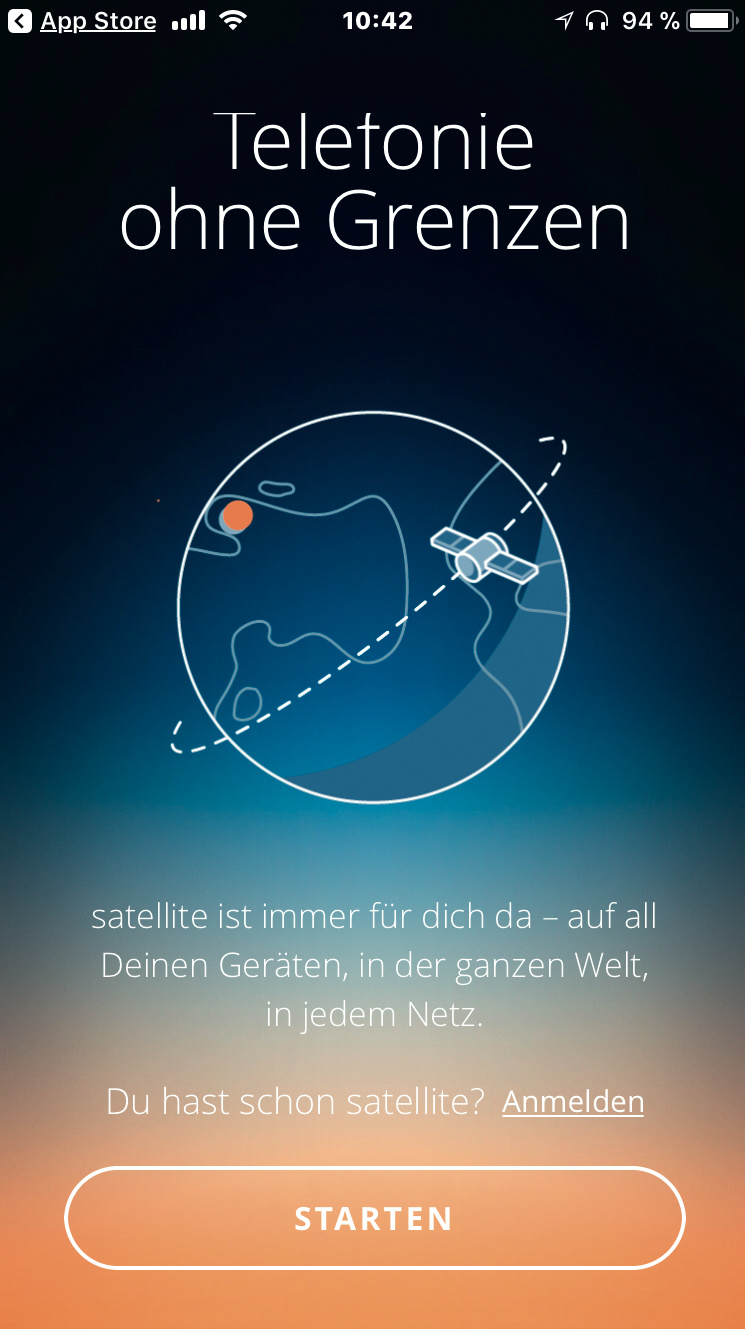Tap the STARTEN button
The width and height of the screenshot is (745, 1329).
point(374,1218)
